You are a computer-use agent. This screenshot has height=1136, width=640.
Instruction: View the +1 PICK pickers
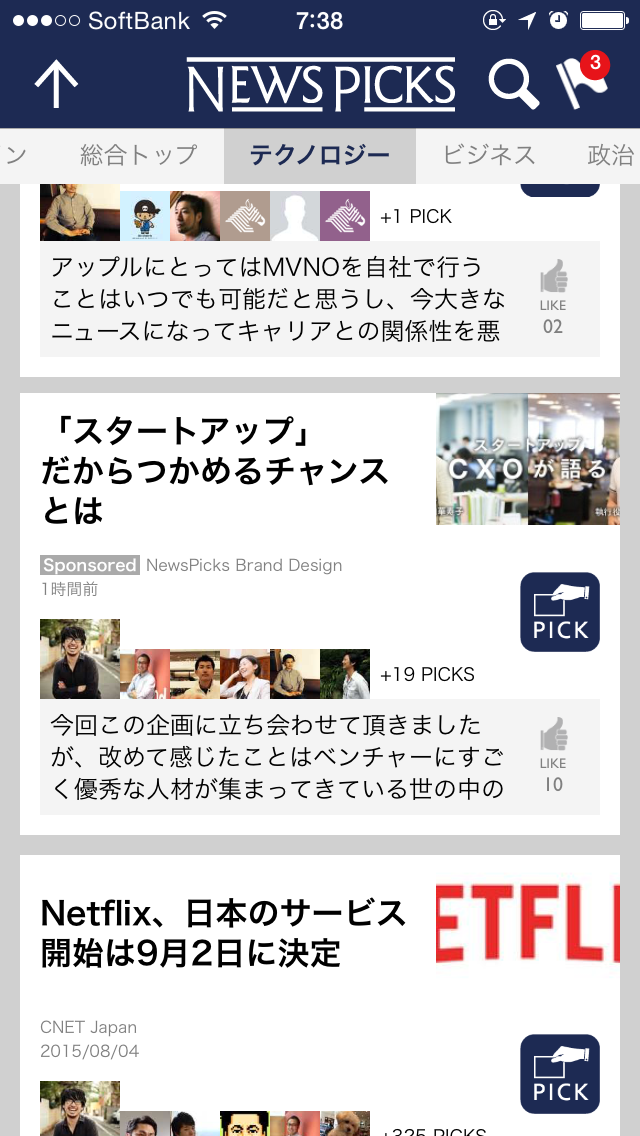pos(416,216)
